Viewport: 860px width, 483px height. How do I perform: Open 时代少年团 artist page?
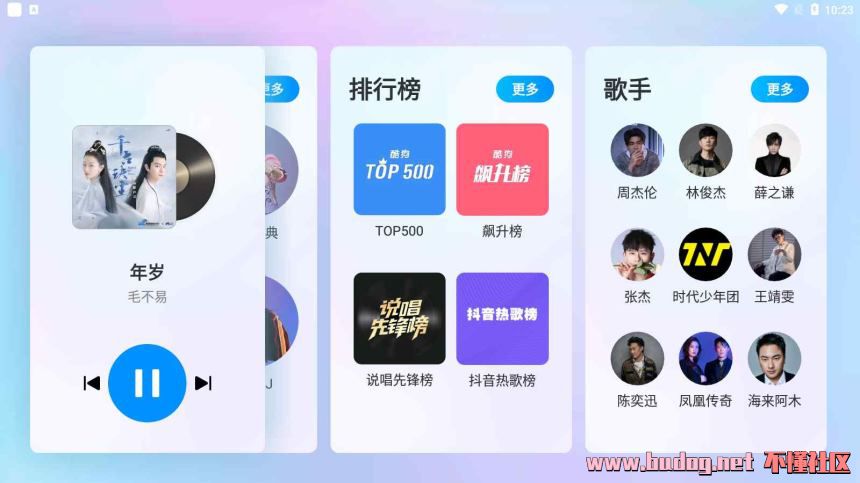point(706,255)
